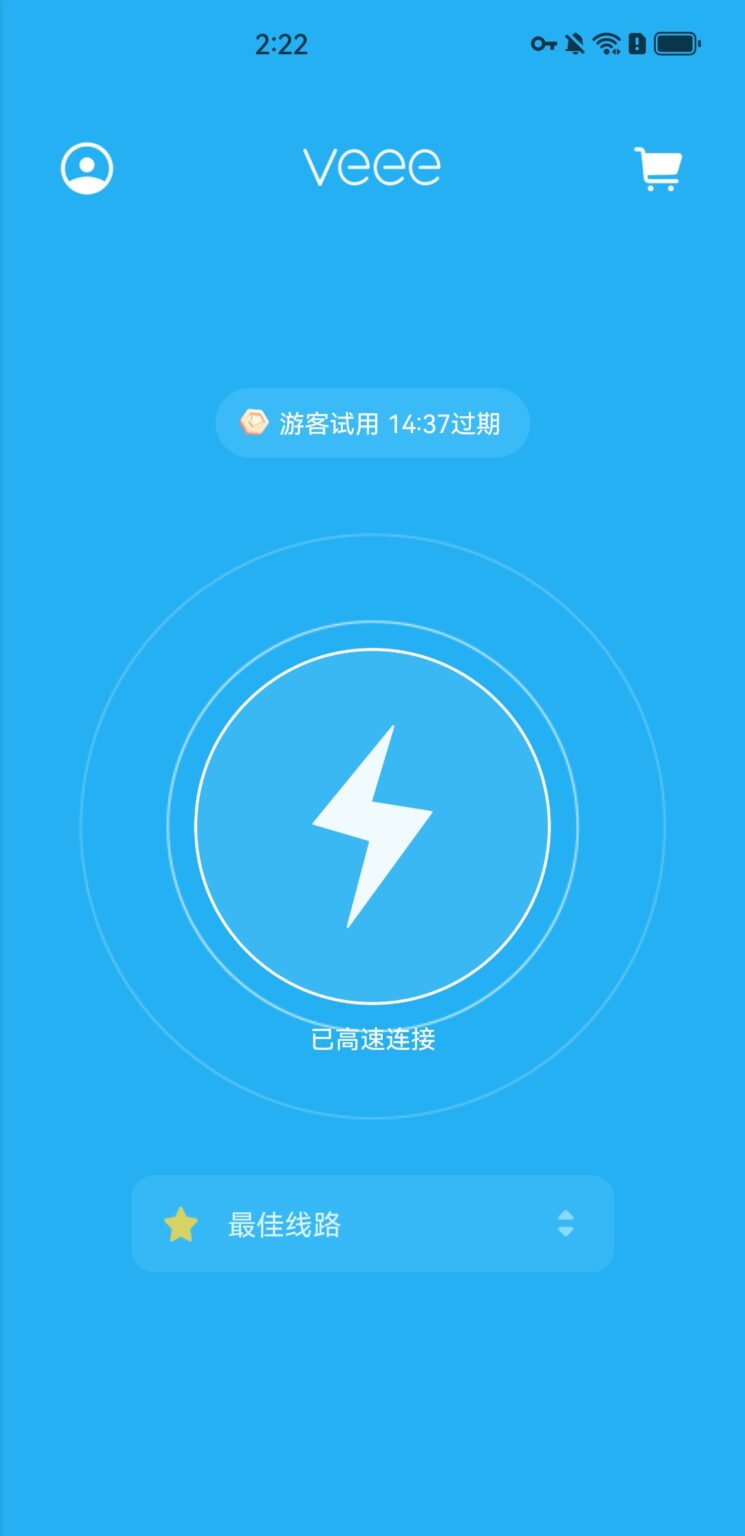
Task: Open the account menu via avatar
Action: 86,168
